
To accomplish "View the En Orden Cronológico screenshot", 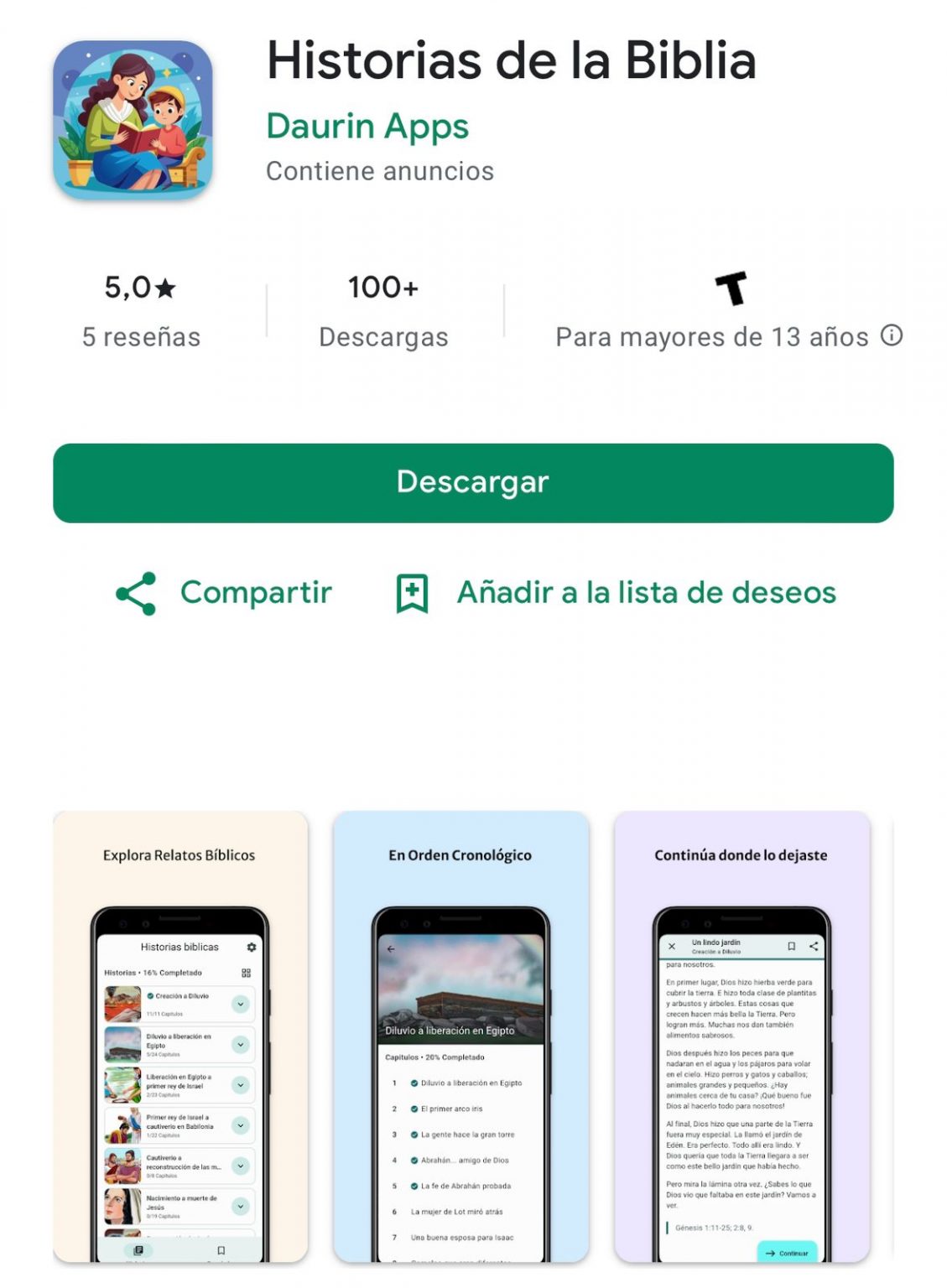I will 460,1036.
